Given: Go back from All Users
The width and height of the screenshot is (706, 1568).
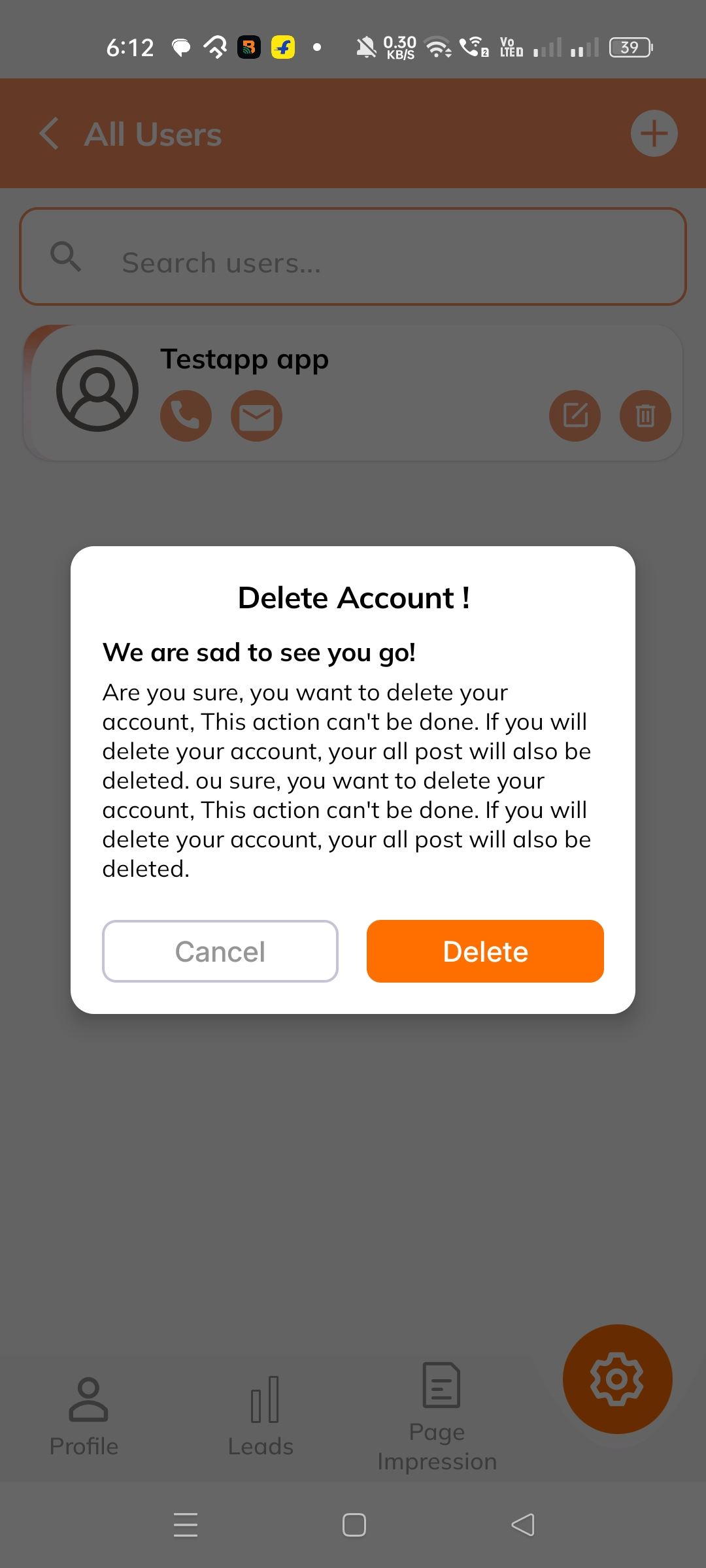Looking at the screenshot, I should (x=50, y=134).
